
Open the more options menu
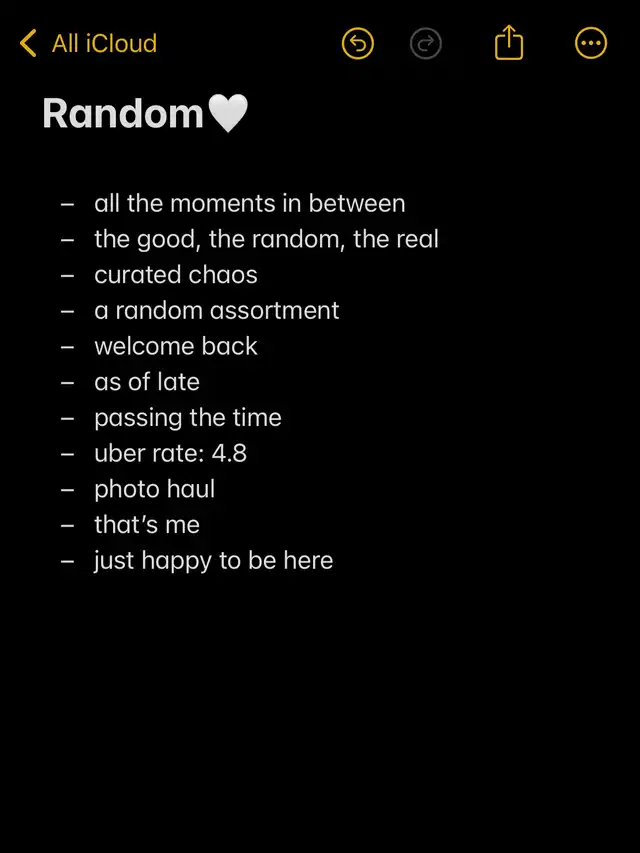[591, 43]
